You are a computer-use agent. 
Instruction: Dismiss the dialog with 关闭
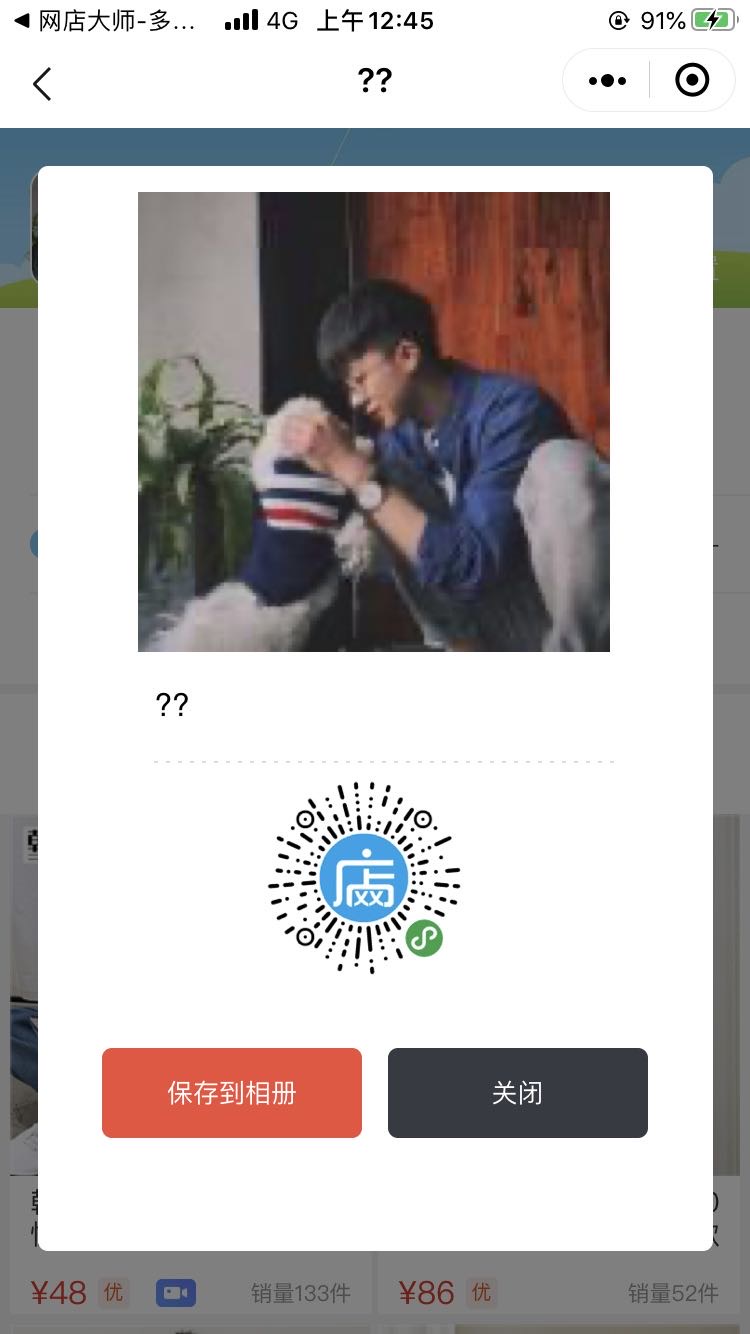coord(517,1093)
